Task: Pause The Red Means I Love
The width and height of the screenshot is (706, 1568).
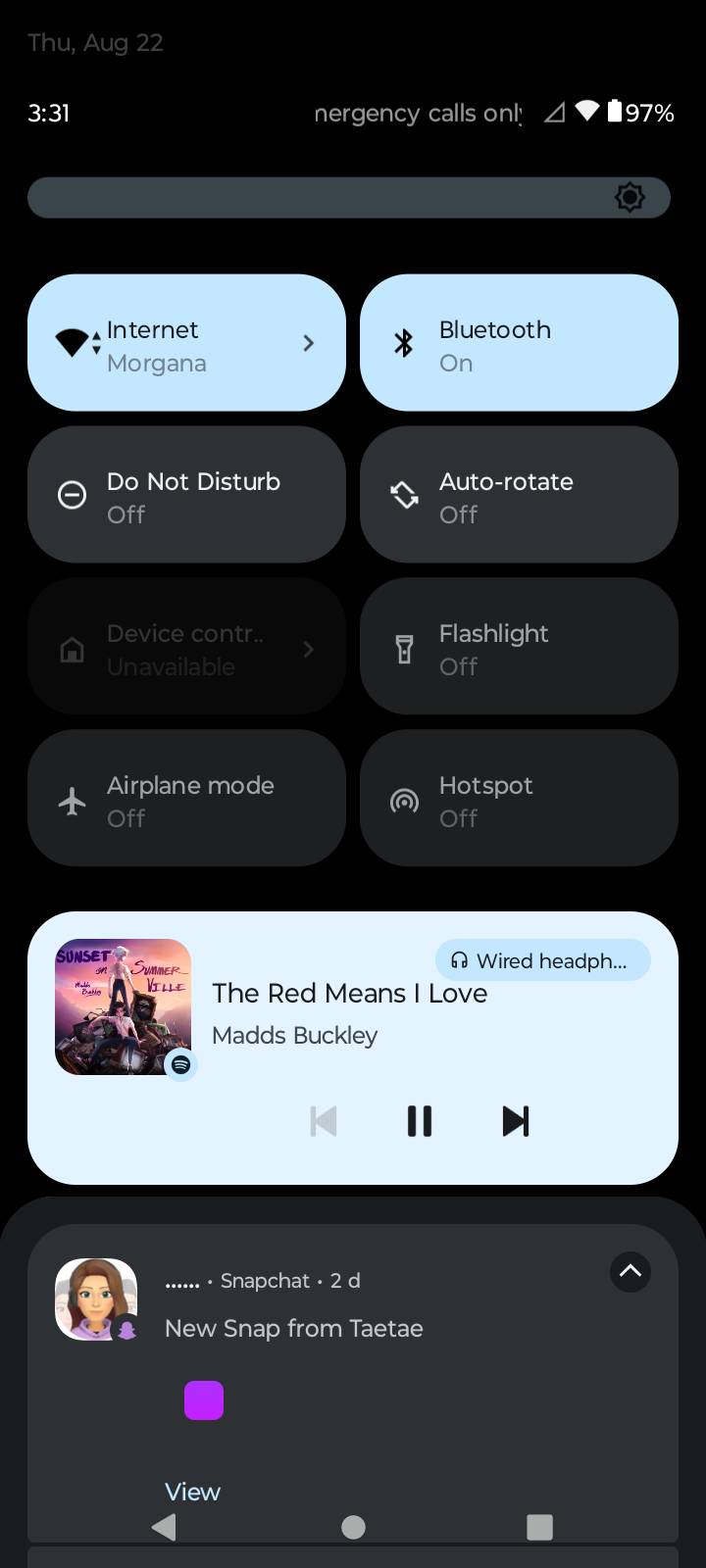Action: (x=420, y=1121)
